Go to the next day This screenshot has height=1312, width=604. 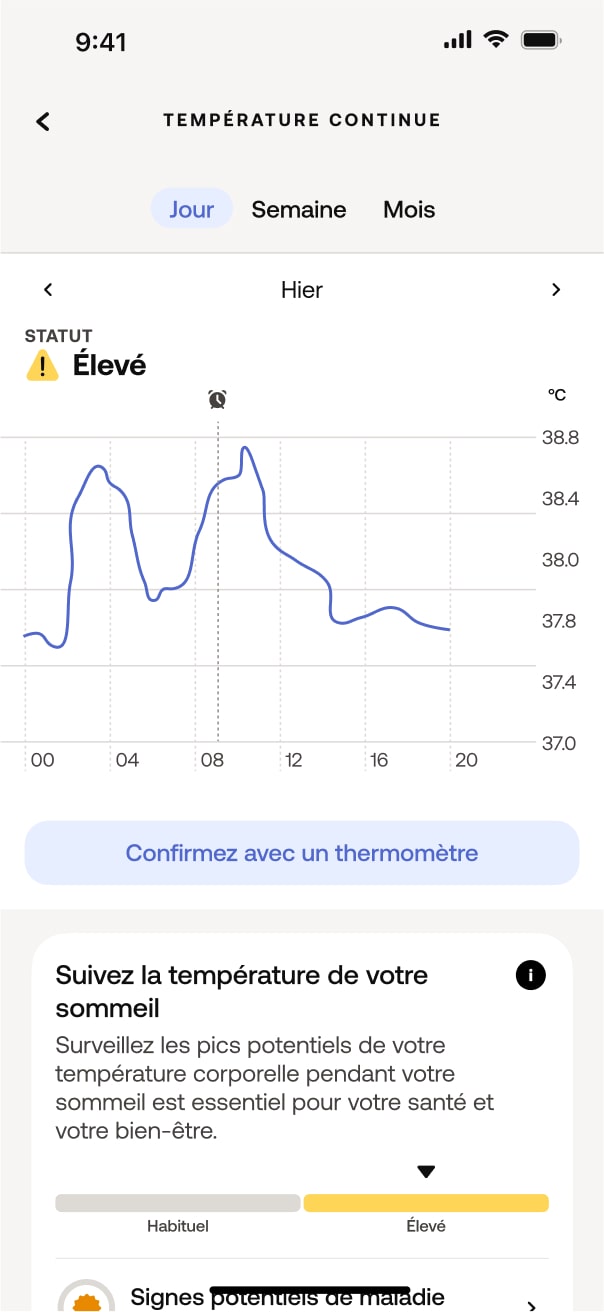pyautogui.click(x=556, y=290)
